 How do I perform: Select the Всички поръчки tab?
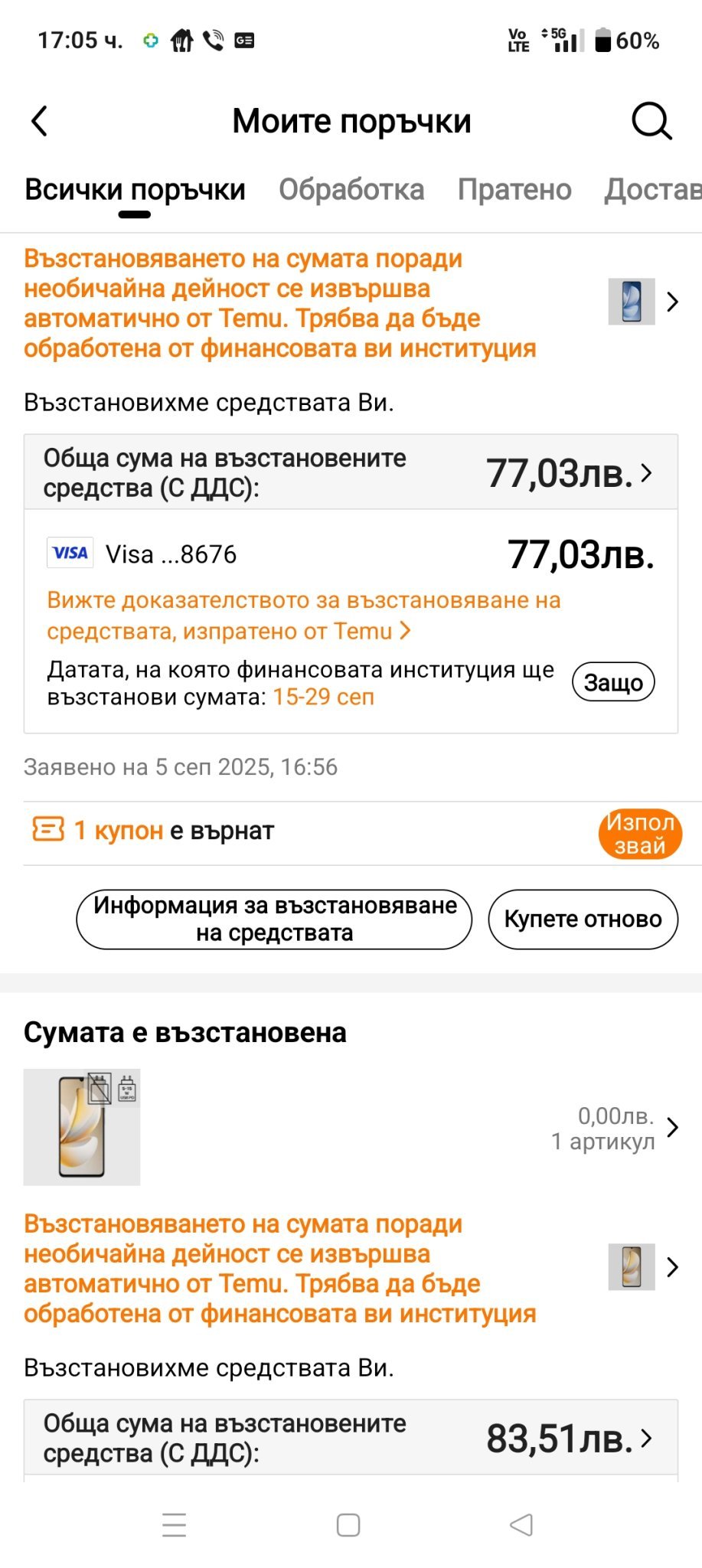135,190
